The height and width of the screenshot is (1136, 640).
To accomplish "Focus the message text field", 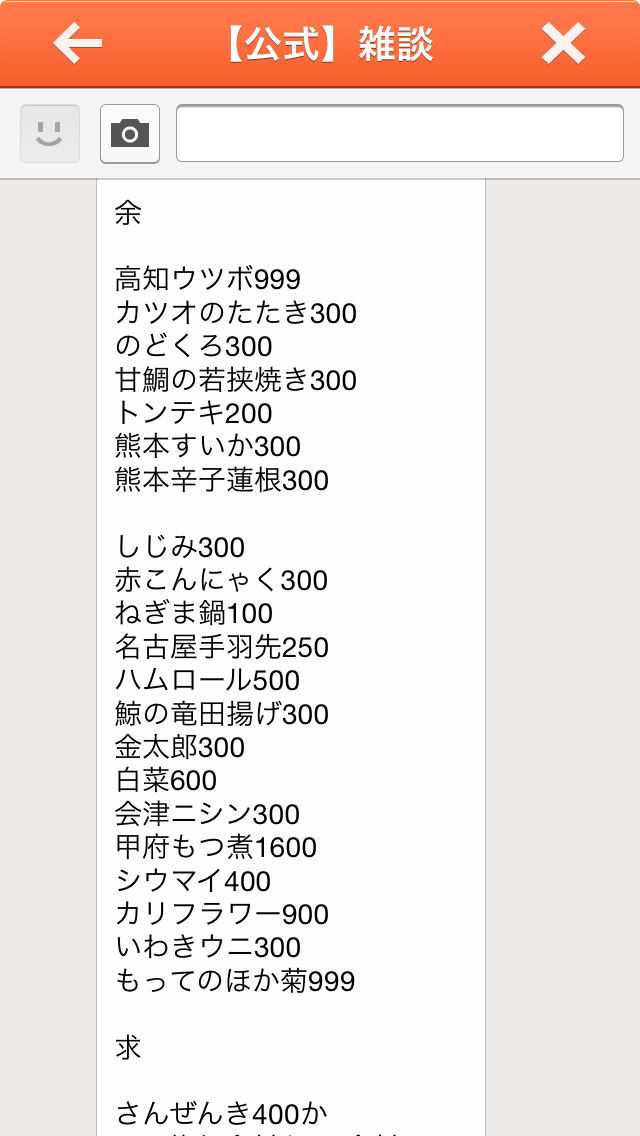I will tap(400, 133).
